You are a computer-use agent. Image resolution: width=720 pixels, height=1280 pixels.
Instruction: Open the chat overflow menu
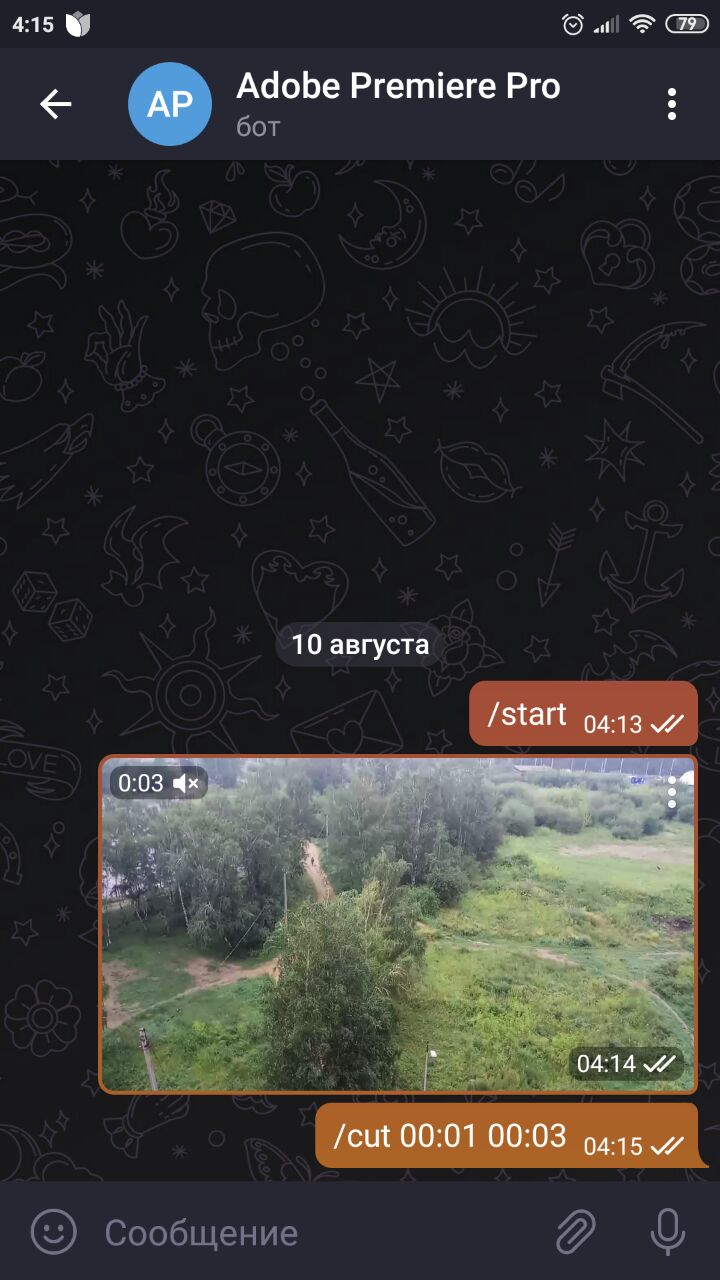(x=672, y=104)
